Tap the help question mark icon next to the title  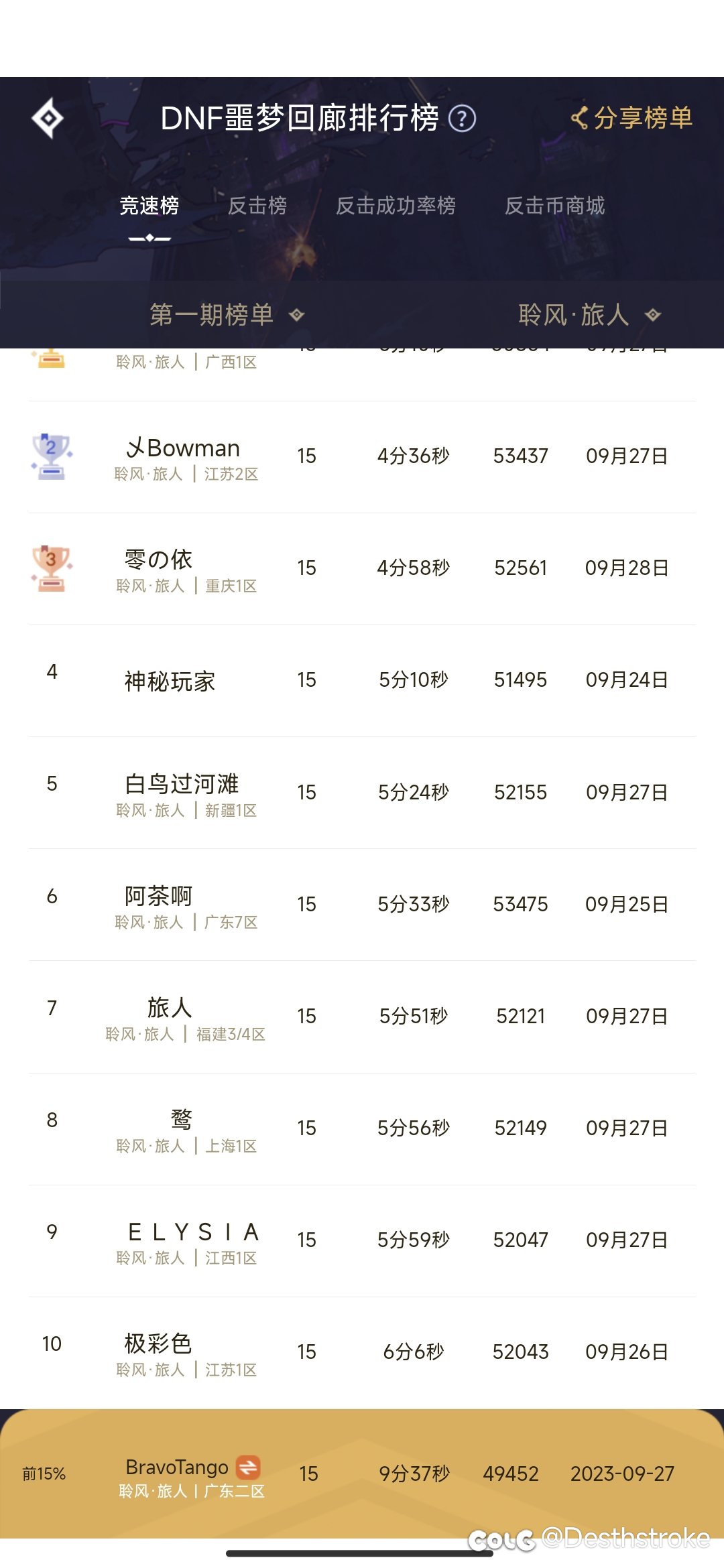(x=462, y=119)
